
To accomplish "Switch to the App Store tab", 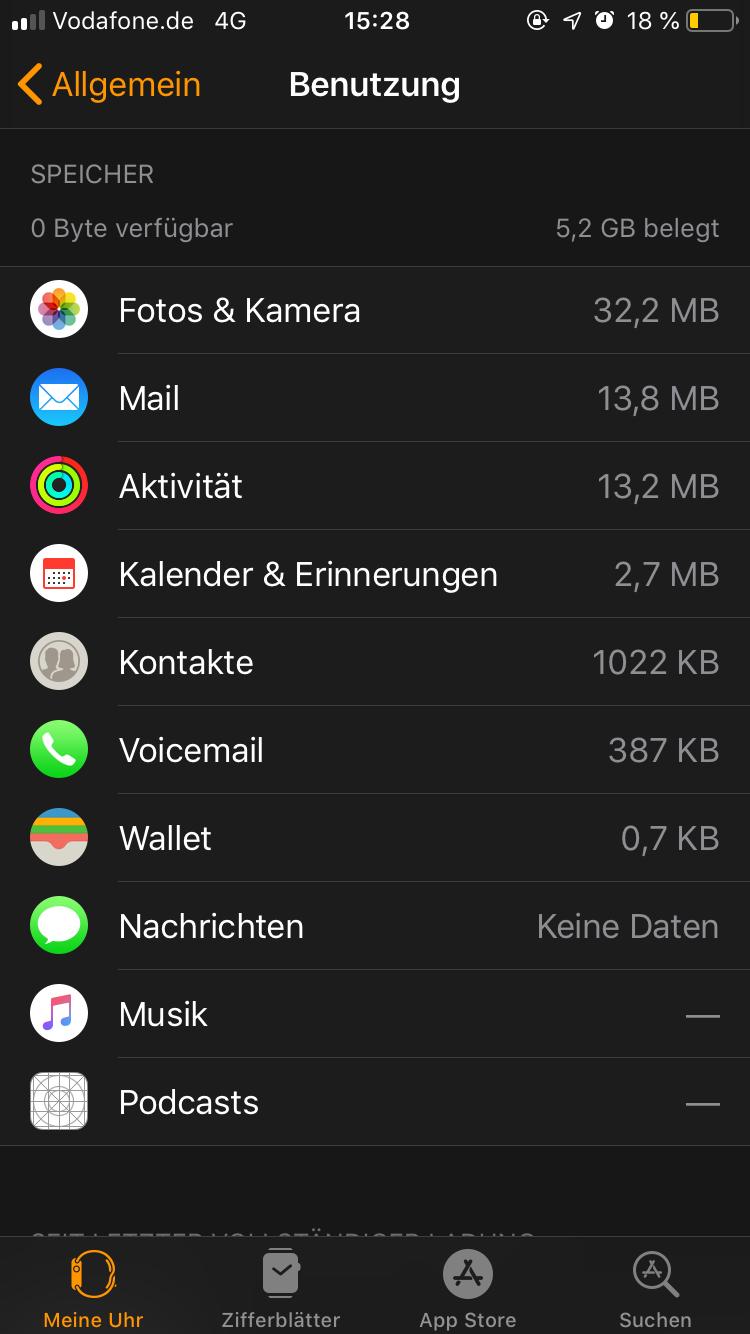I will click(468, 1289).
